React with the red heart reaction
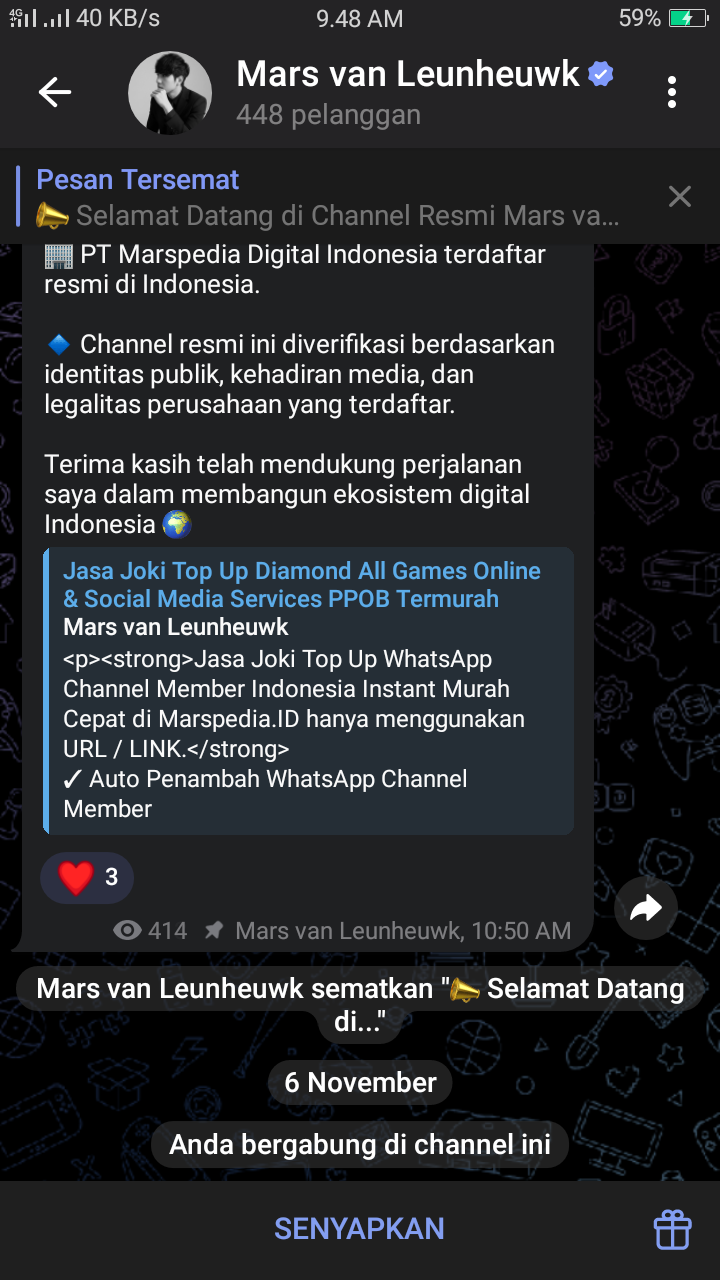The width and height of the screenshot is (720, 1280). coord(87,878)
